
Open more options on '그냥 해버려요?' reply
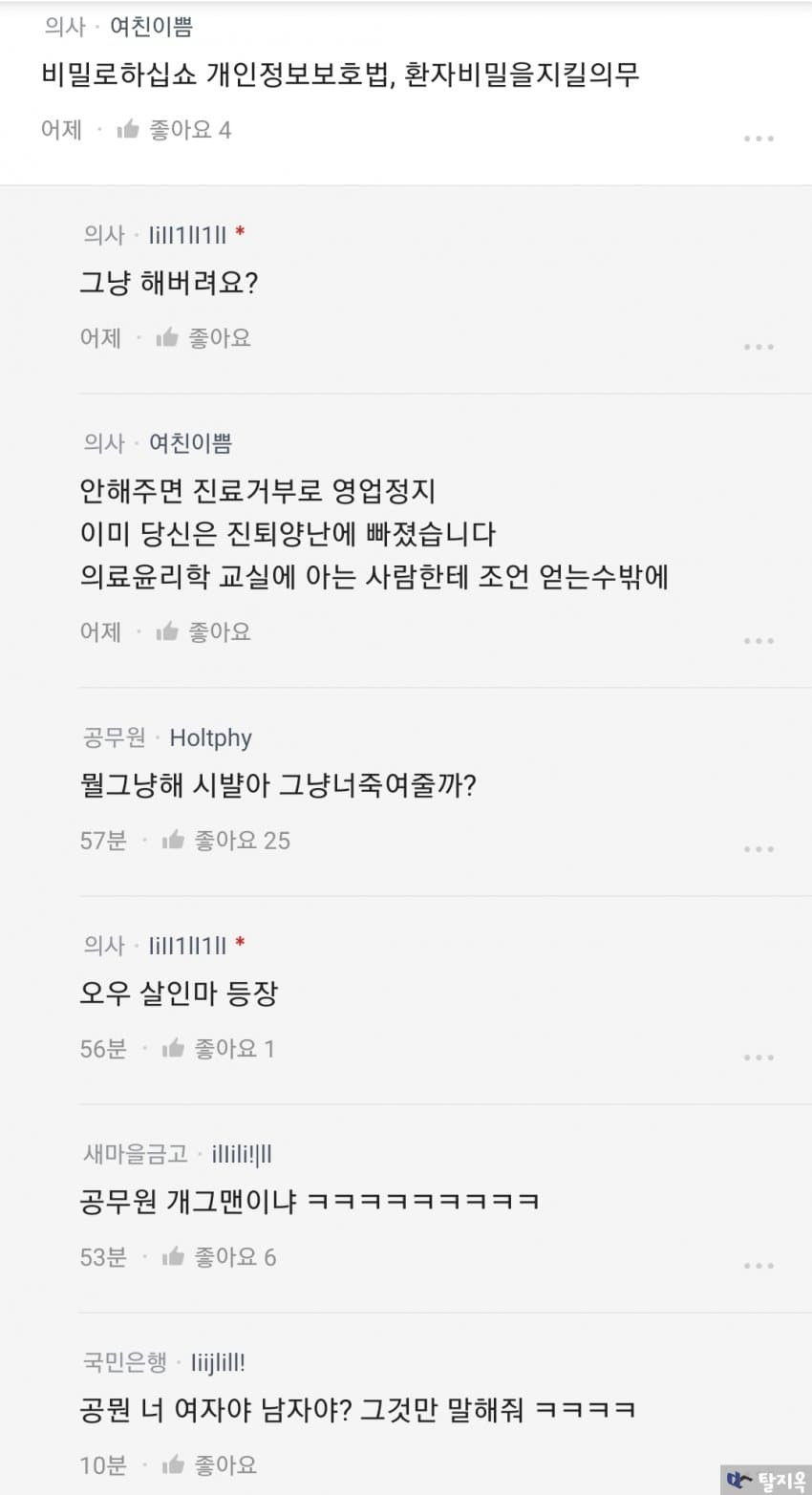click(x=759, y=348)
